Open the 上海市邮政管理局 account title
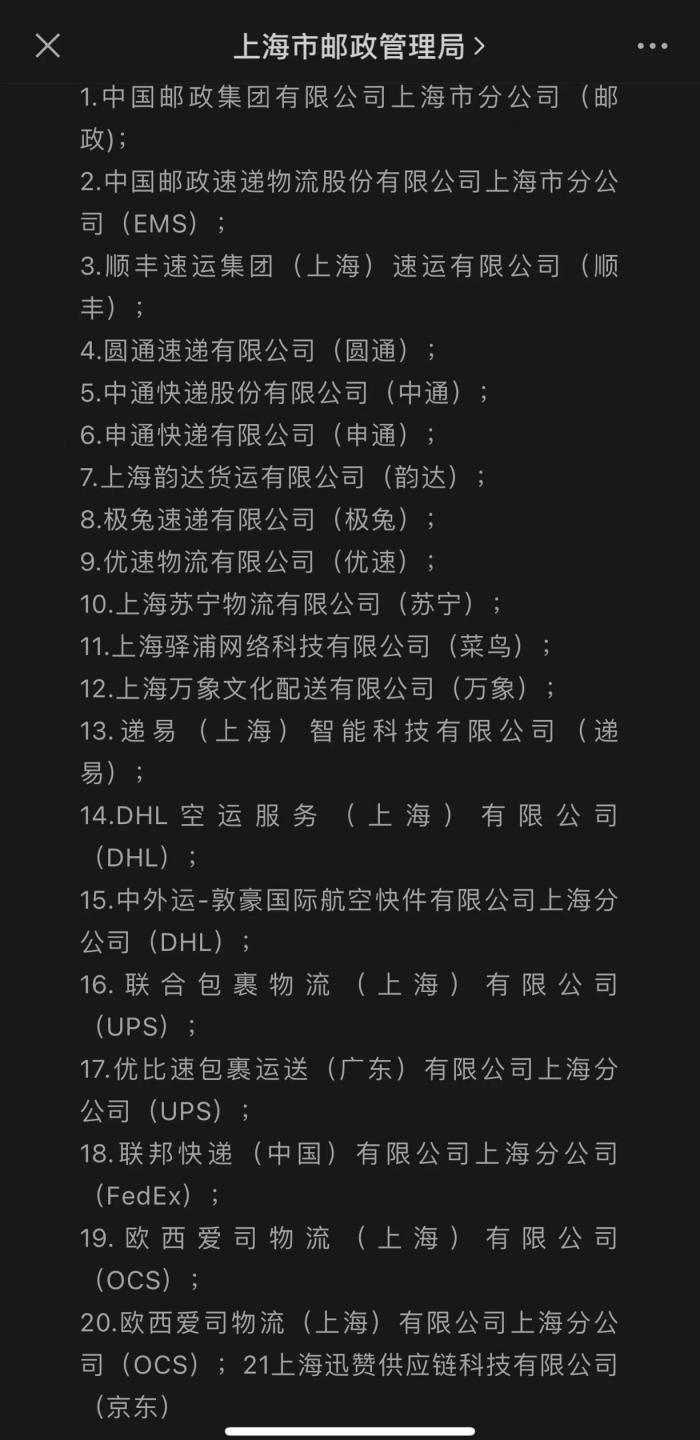This screenshot has height=1440, width=700. 358,46
